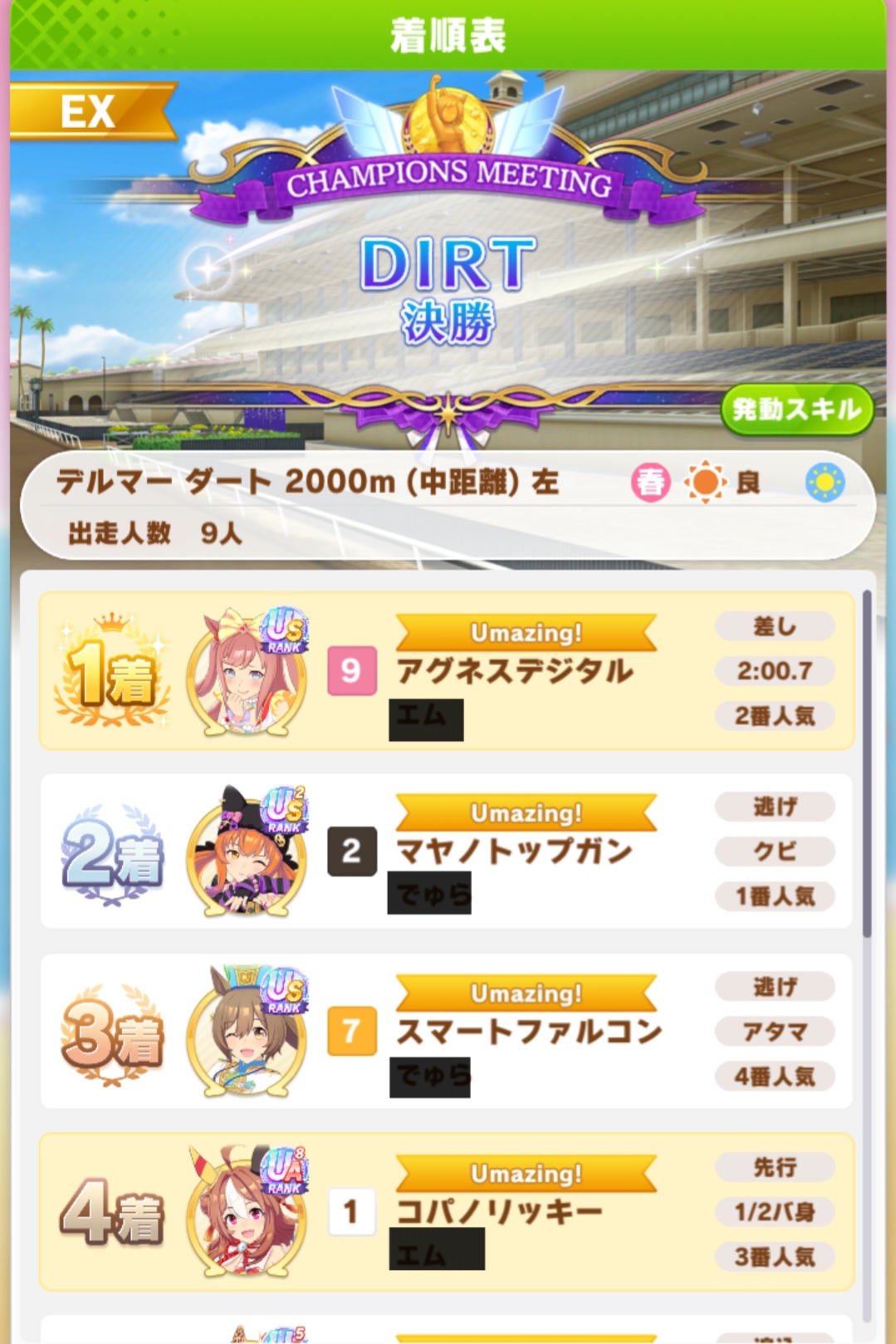Open the 発動スキル activated skills button
The width and height of the screenshot is (896, 1344).
point(796,409)
